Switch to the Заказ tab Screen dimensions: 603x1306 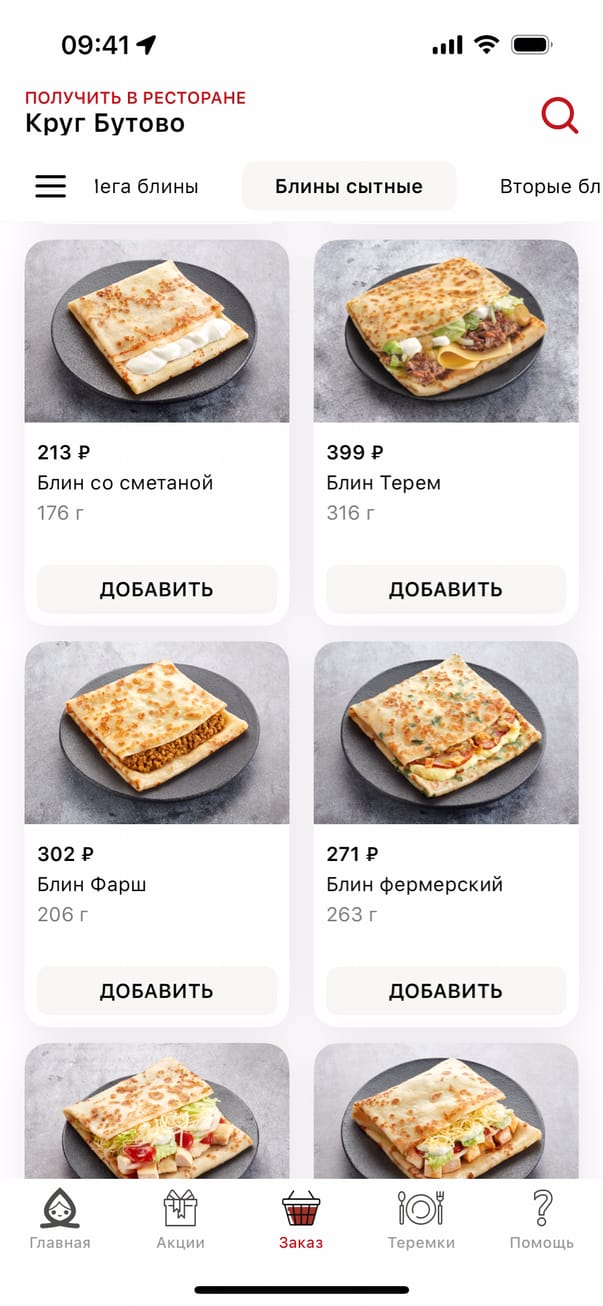pyautogui.click(x=301, y=1220)
